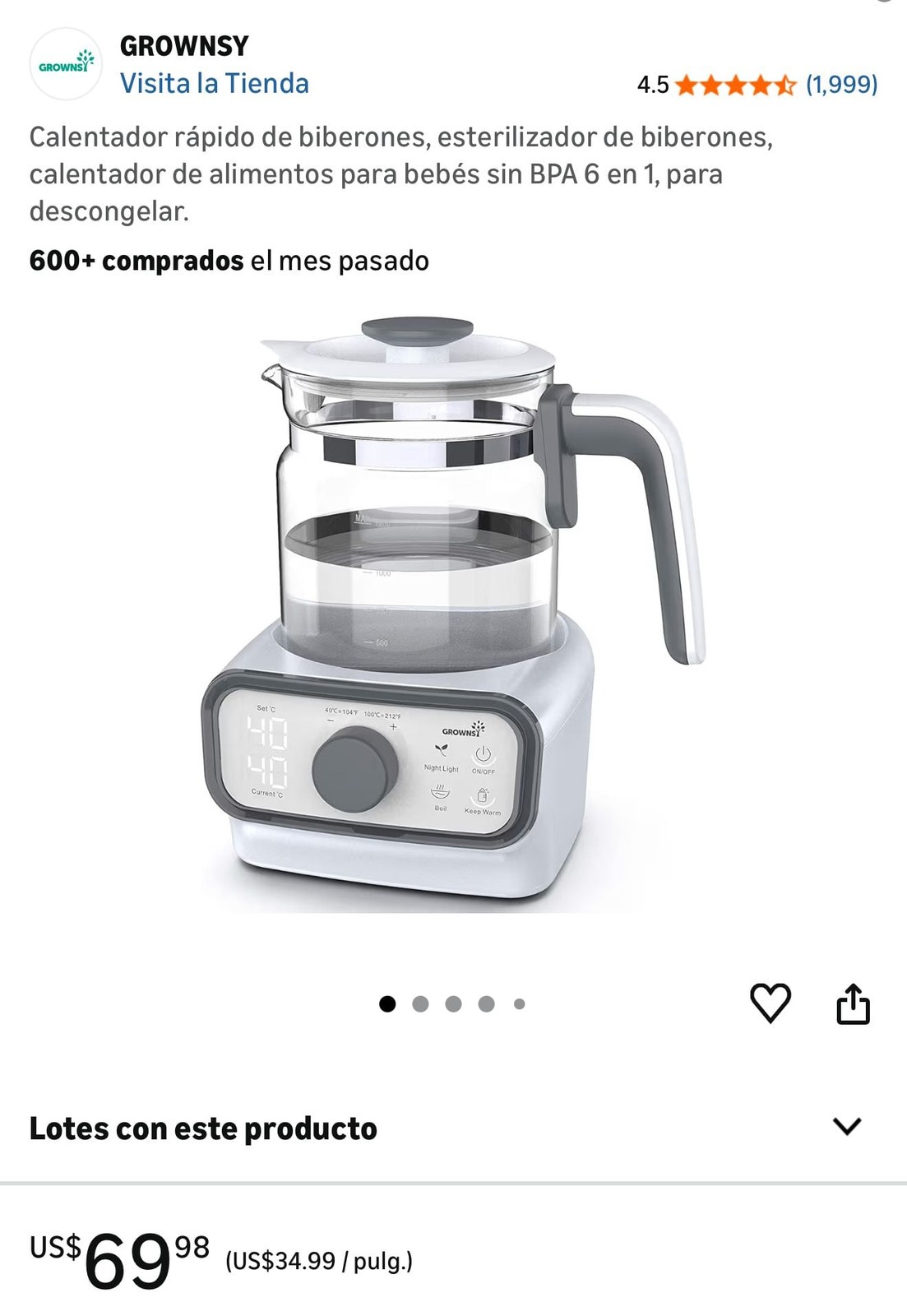Viewport: 907px width, 1316px height.
Task: Share this product
Action: (853, 1003)
